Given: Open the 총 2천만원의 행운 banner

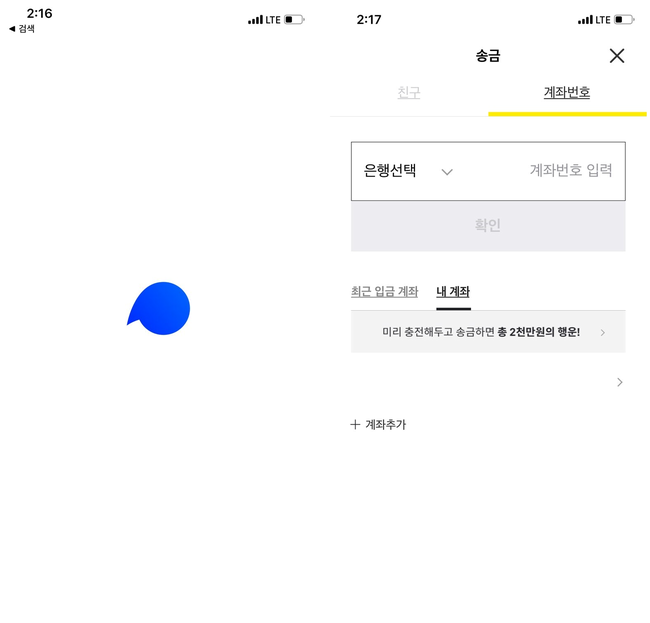Looking at the screenshot, I should [x=487, y=332].
